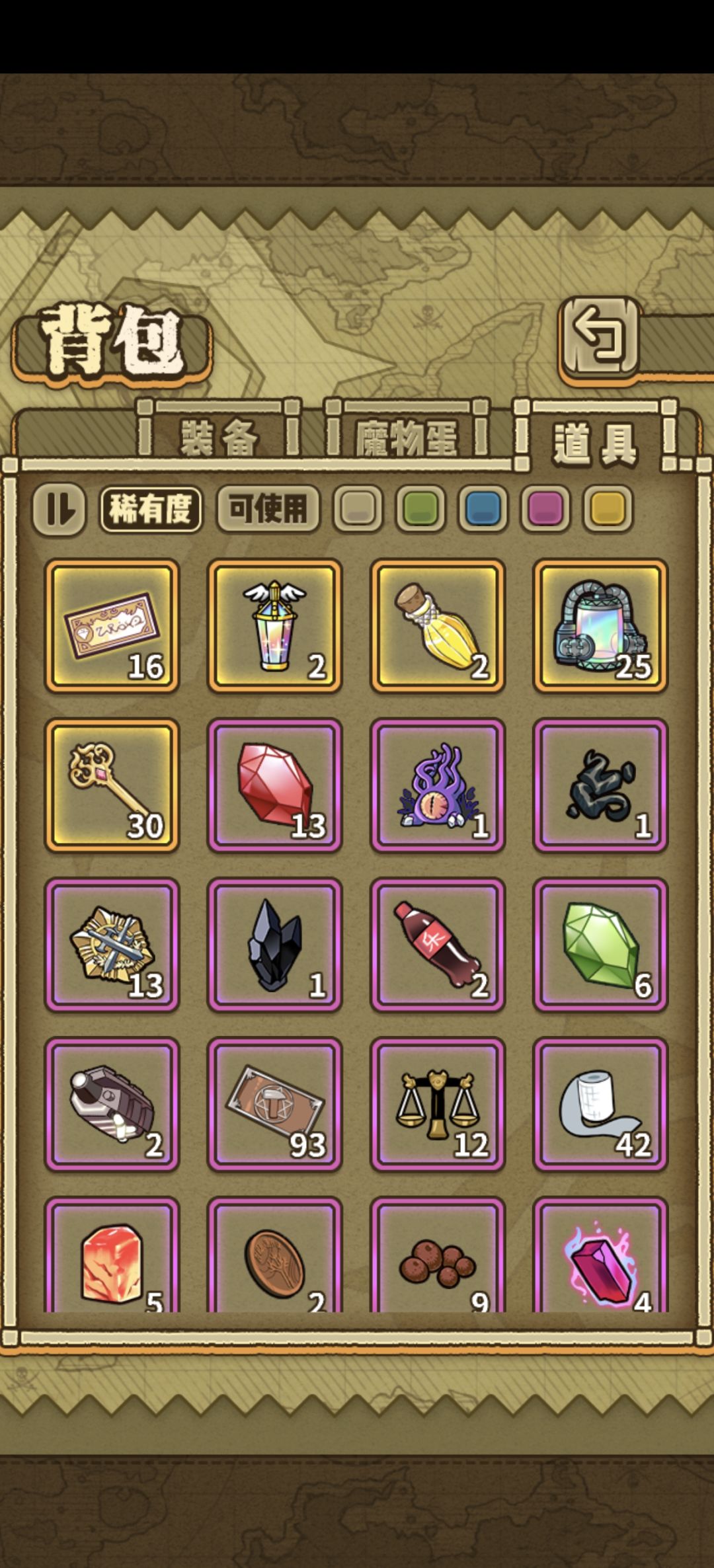Toggle the sort order arrows icon

(61, 509)
